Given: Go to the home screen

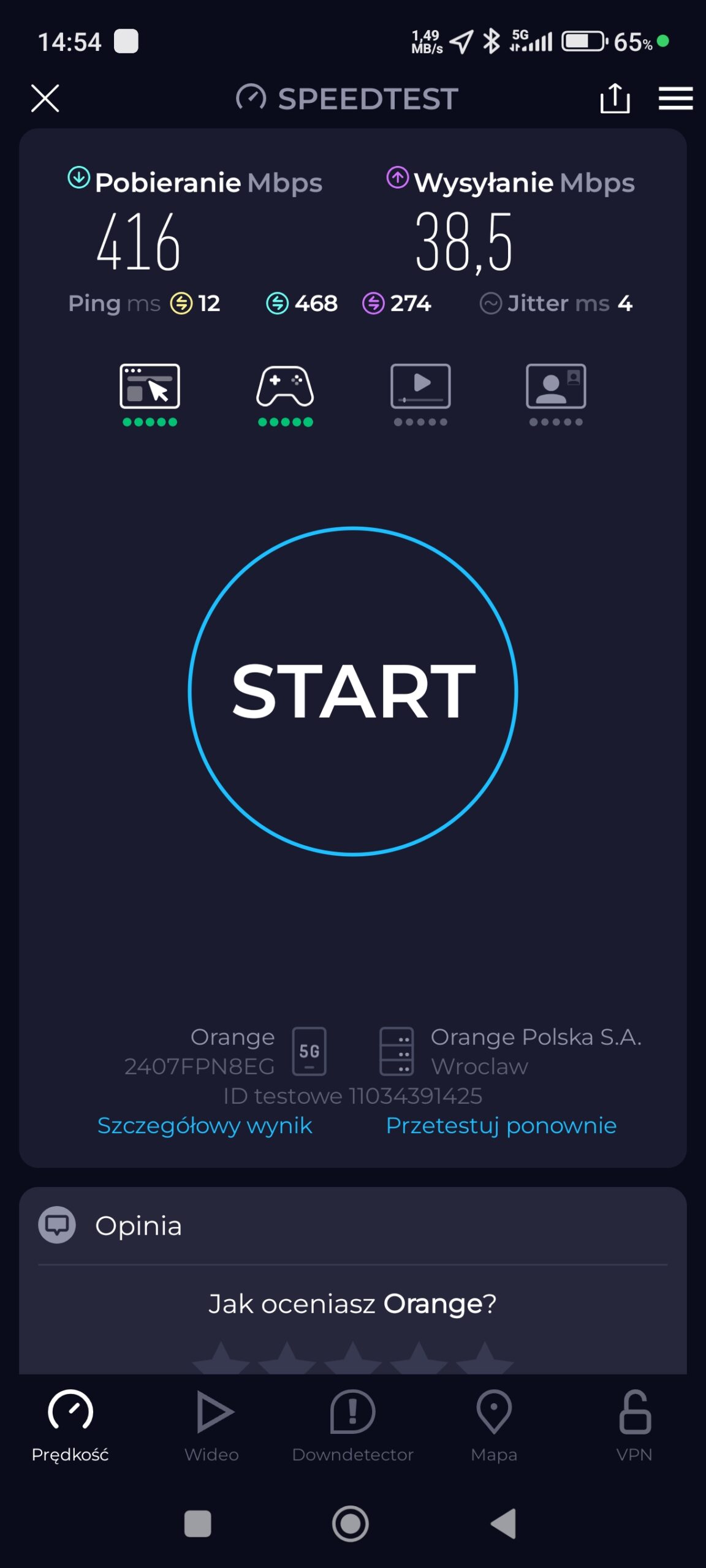Looking at the screenshot, I should click(x=351, y=1523).
